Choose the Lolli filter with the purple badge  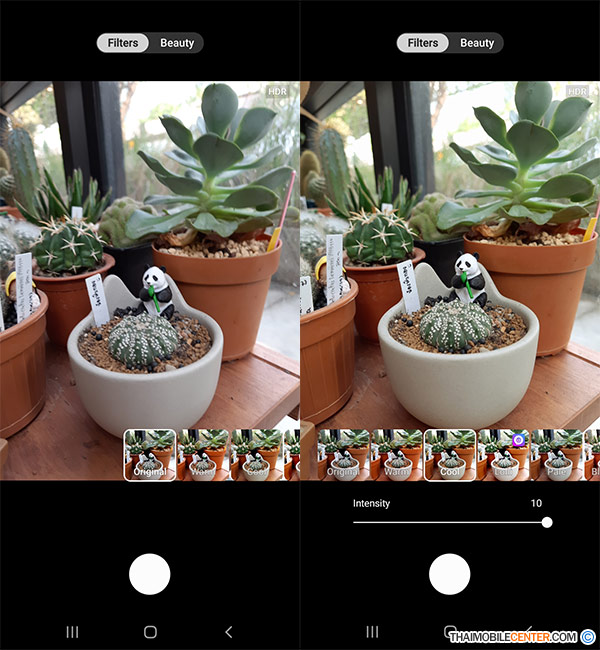(502, 455)
